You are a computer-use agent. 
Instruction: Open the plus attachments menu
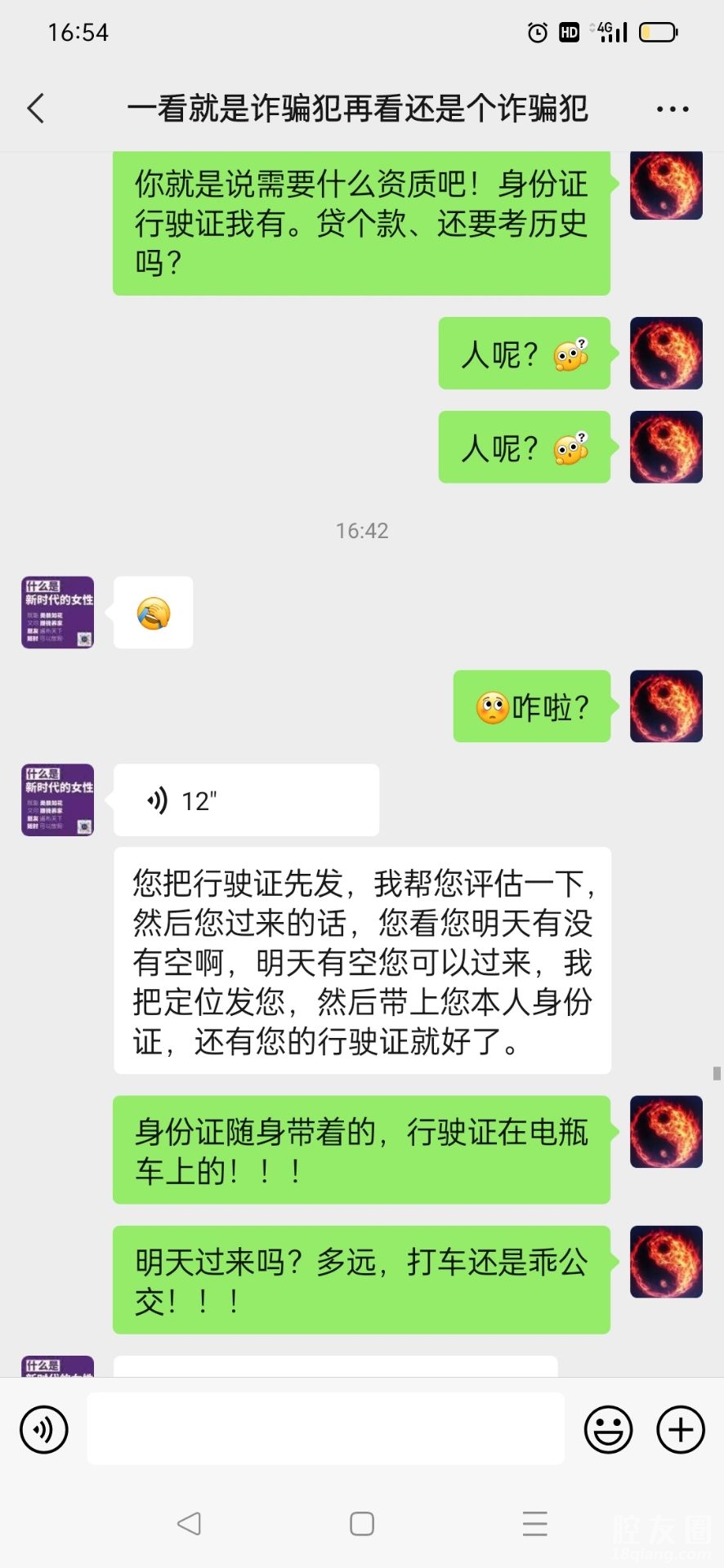[x=681, y=1430]
